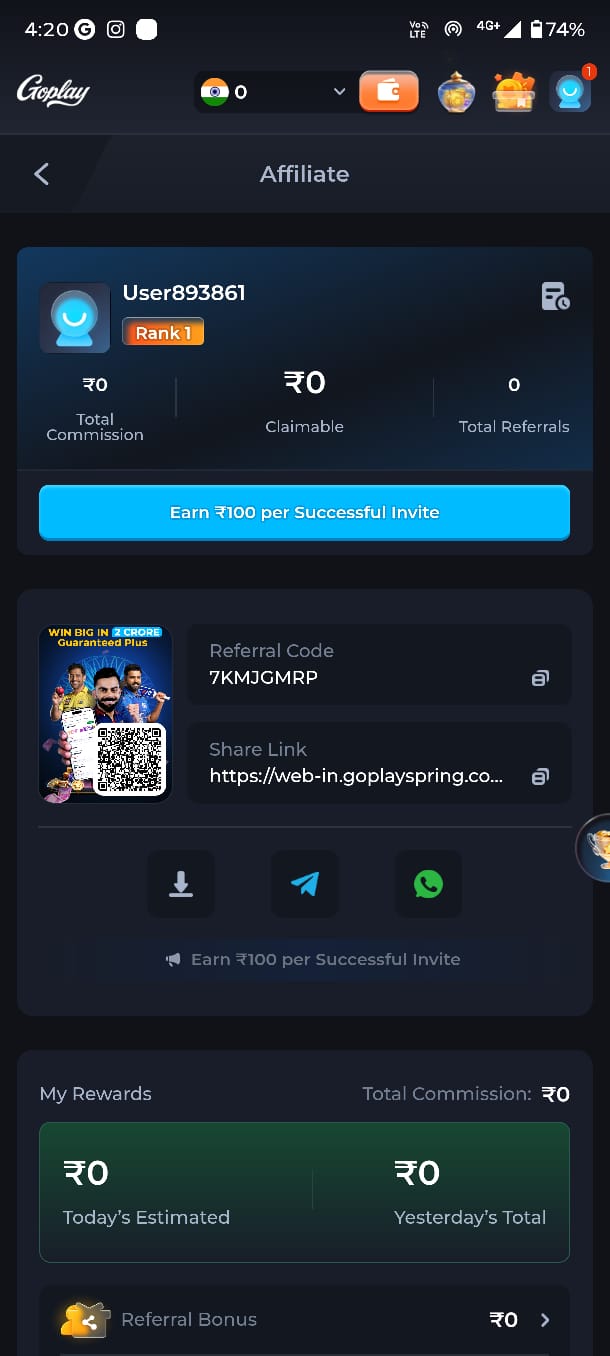This screenshot has height=1356, width=610.
Task: Open the Referral Bonus row
Action: (x=304, y=1320)
